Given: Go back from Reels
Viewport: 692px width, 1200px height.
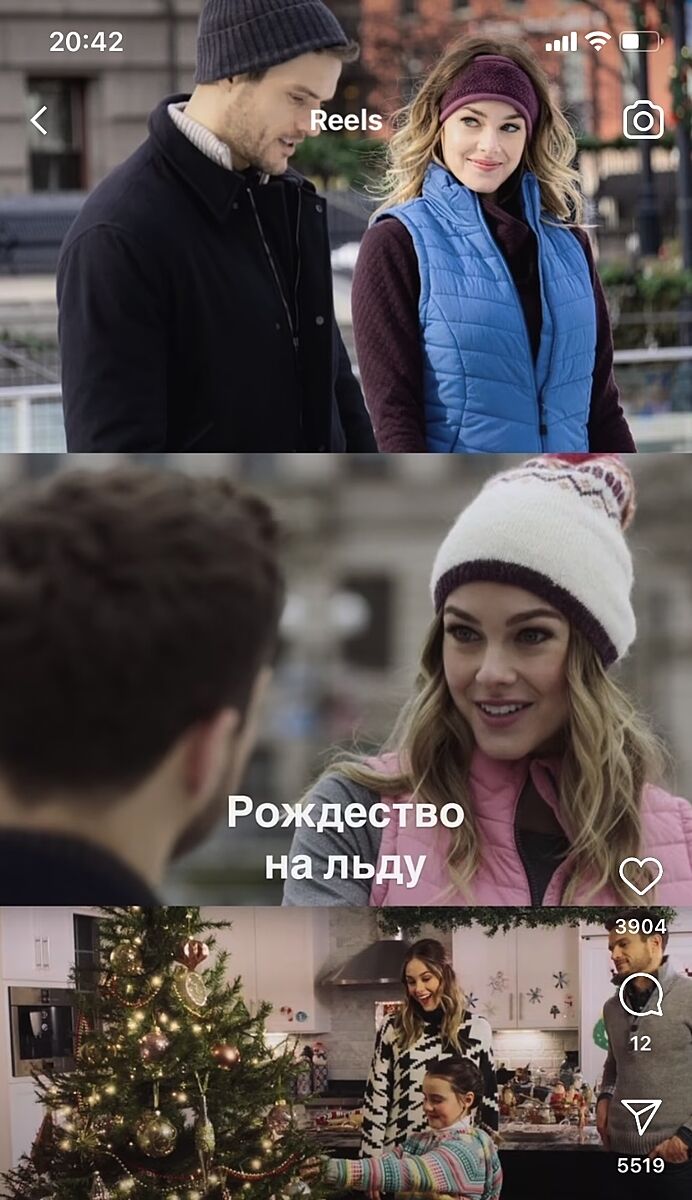Looking at the screenshot, I should click(39, 121).
